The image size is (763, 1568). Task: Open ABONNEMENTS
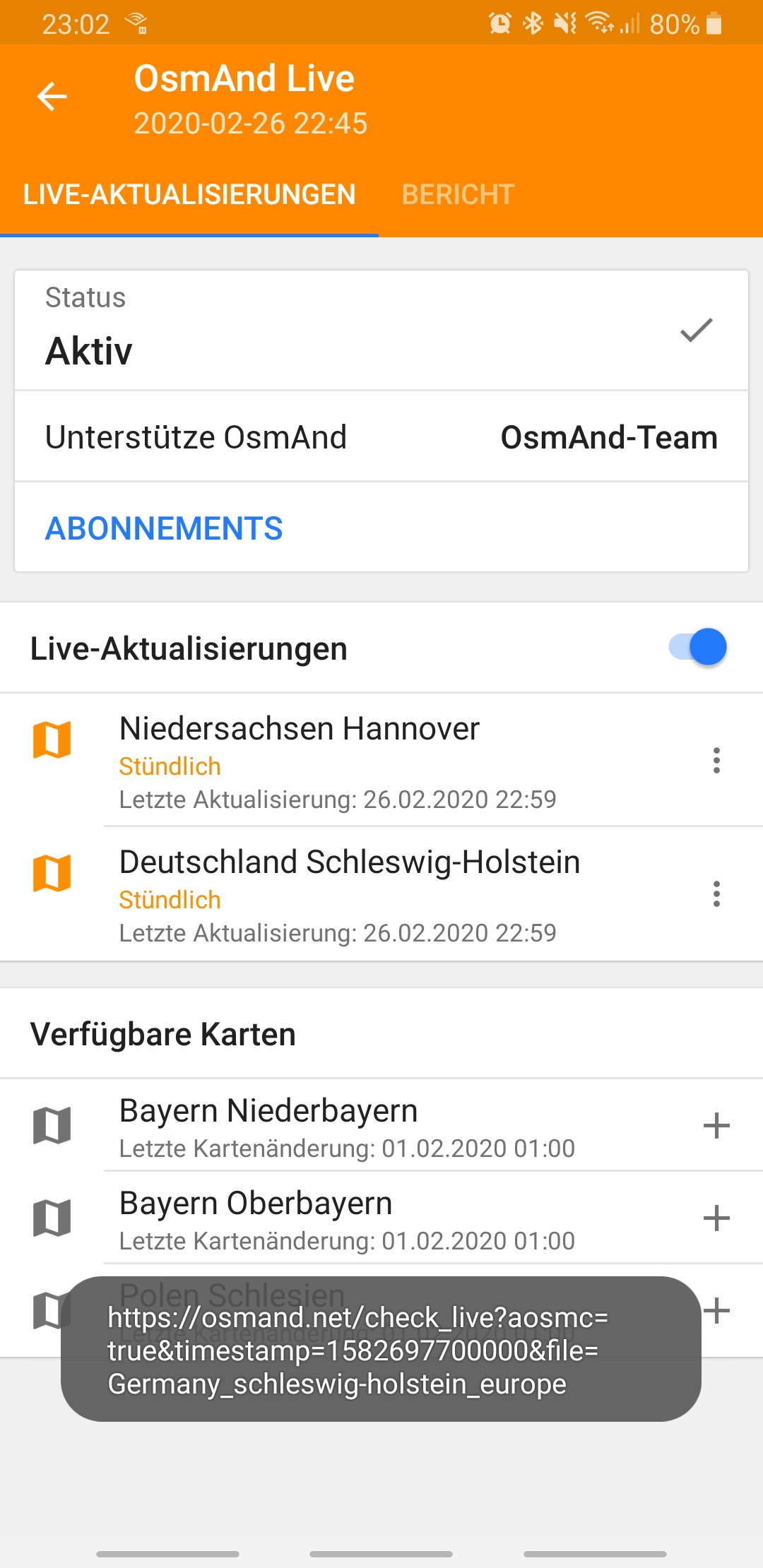point(164,528)
